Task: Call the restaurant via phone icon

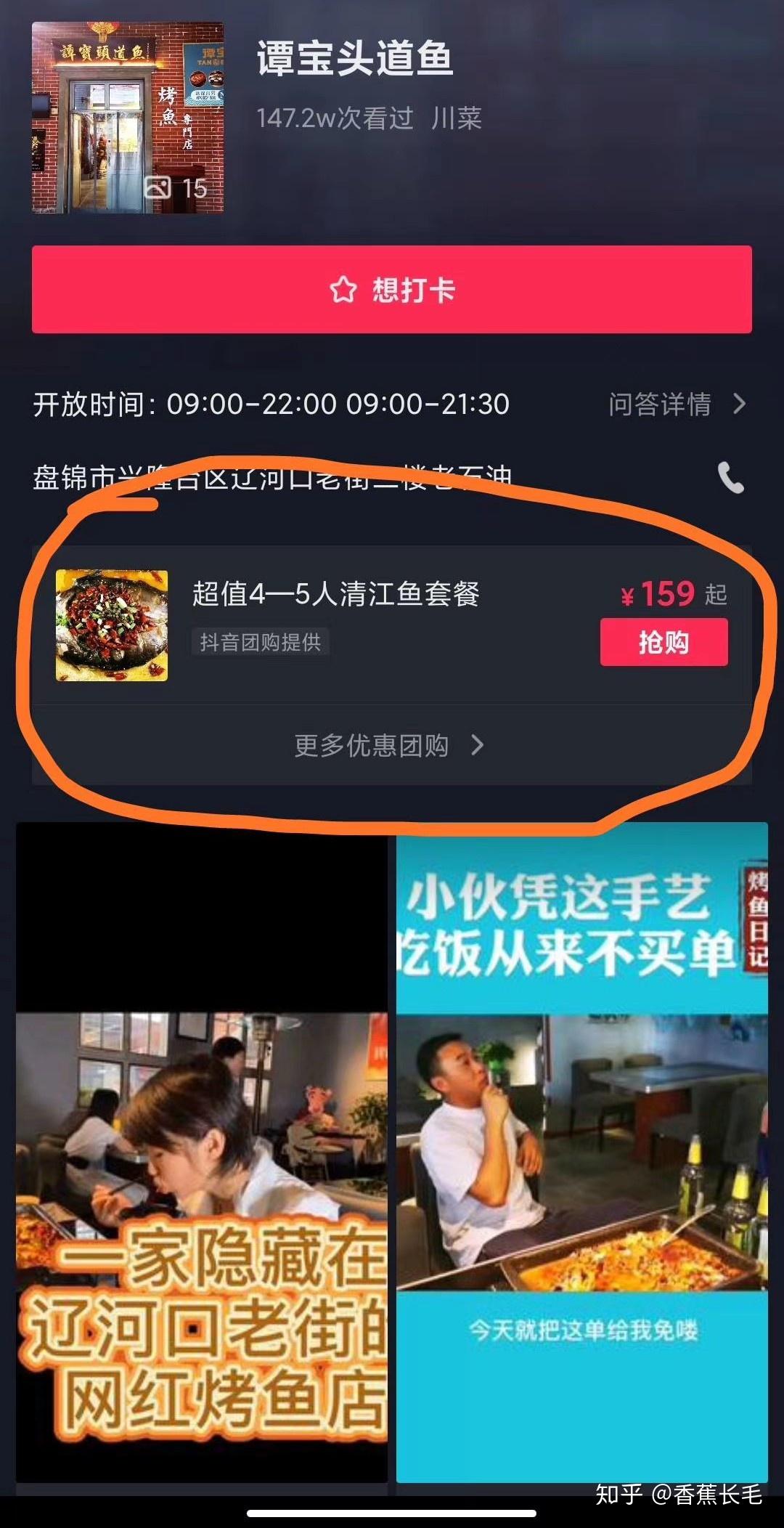Action: pyautogui.click(x=730, y=478)
